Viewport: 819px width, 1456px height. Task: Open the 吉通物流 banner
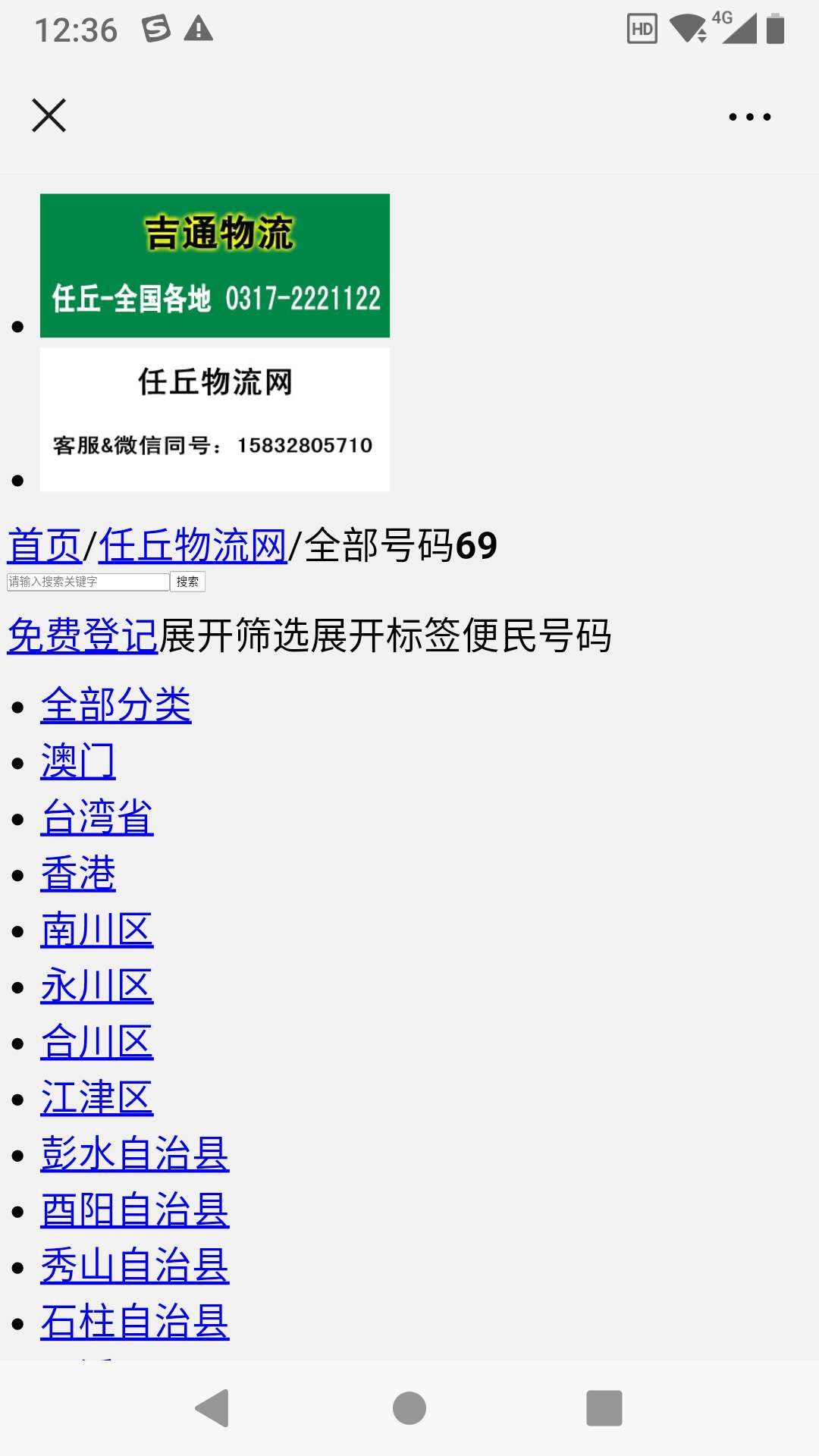pyautogui.click(x=215, y=265)
